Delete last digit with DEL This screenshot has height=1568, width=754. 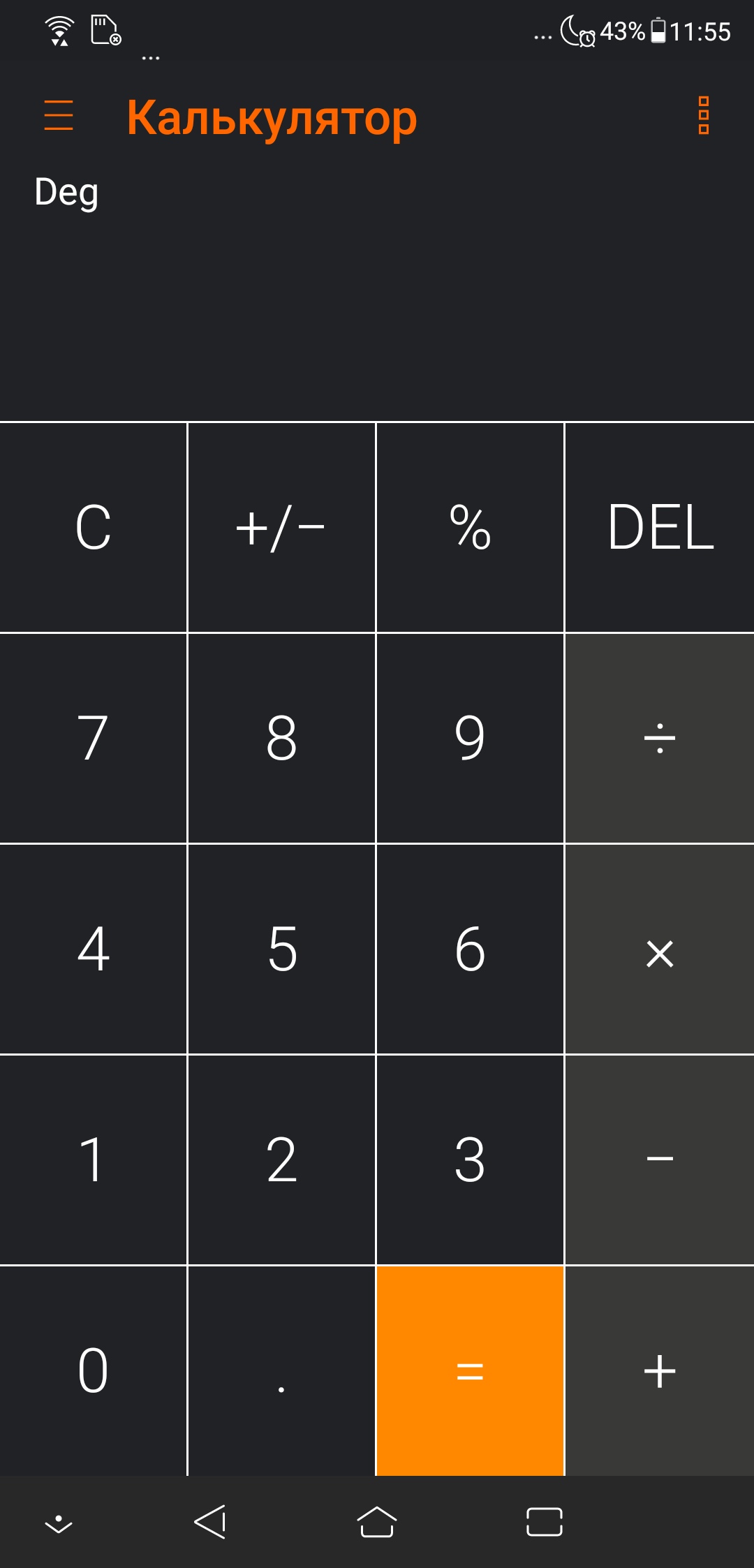(x=660, y=527)
